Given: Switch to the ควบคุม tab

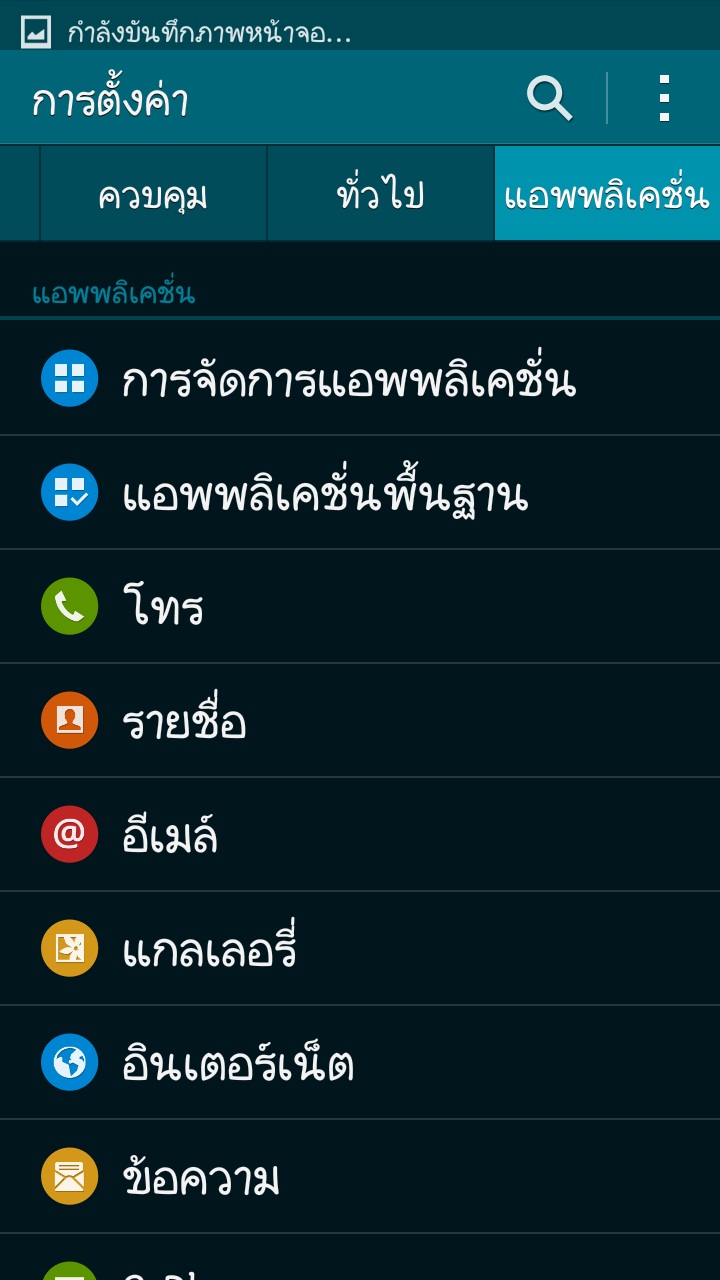Looking at the screenshot, I should 153,194.
